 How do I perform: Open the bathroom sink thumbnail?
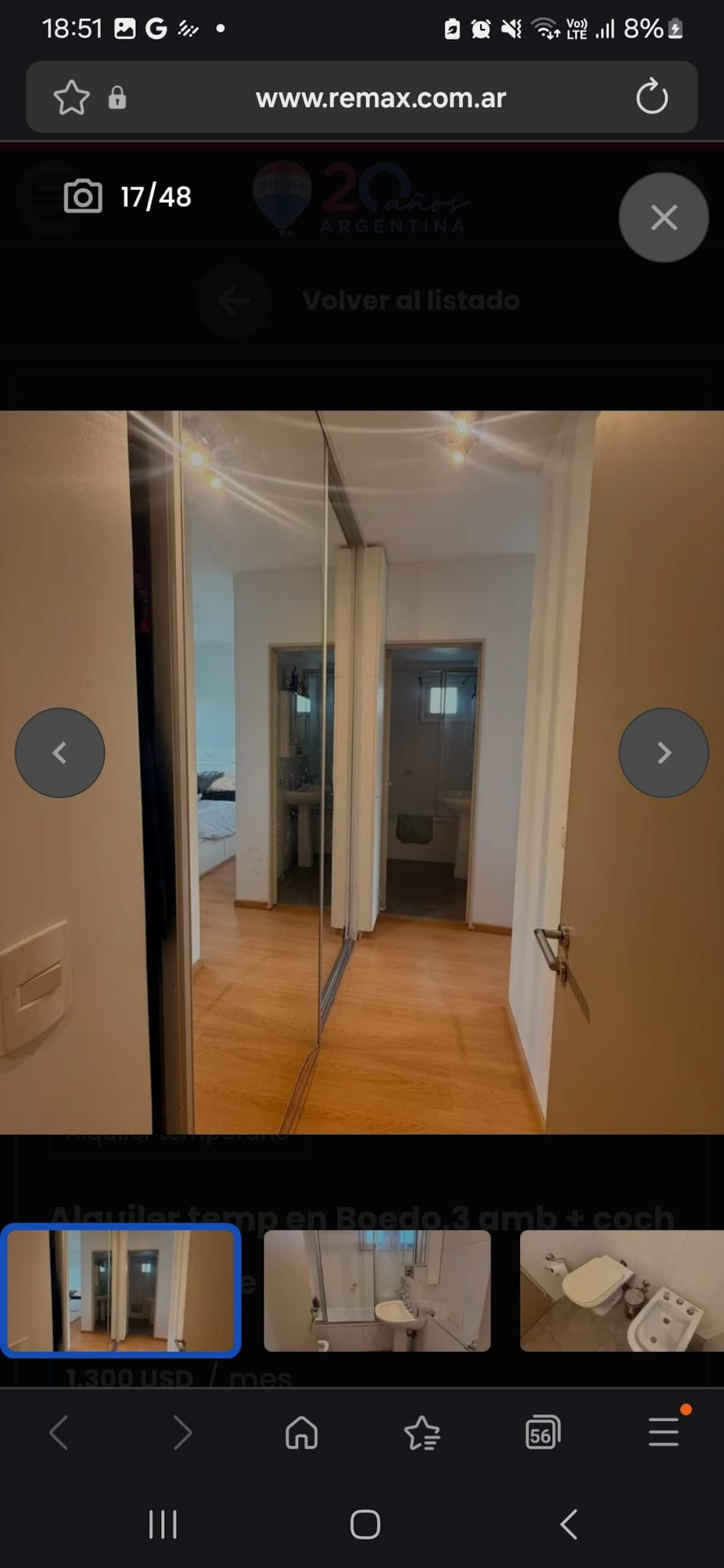[x=377, y=1291]
